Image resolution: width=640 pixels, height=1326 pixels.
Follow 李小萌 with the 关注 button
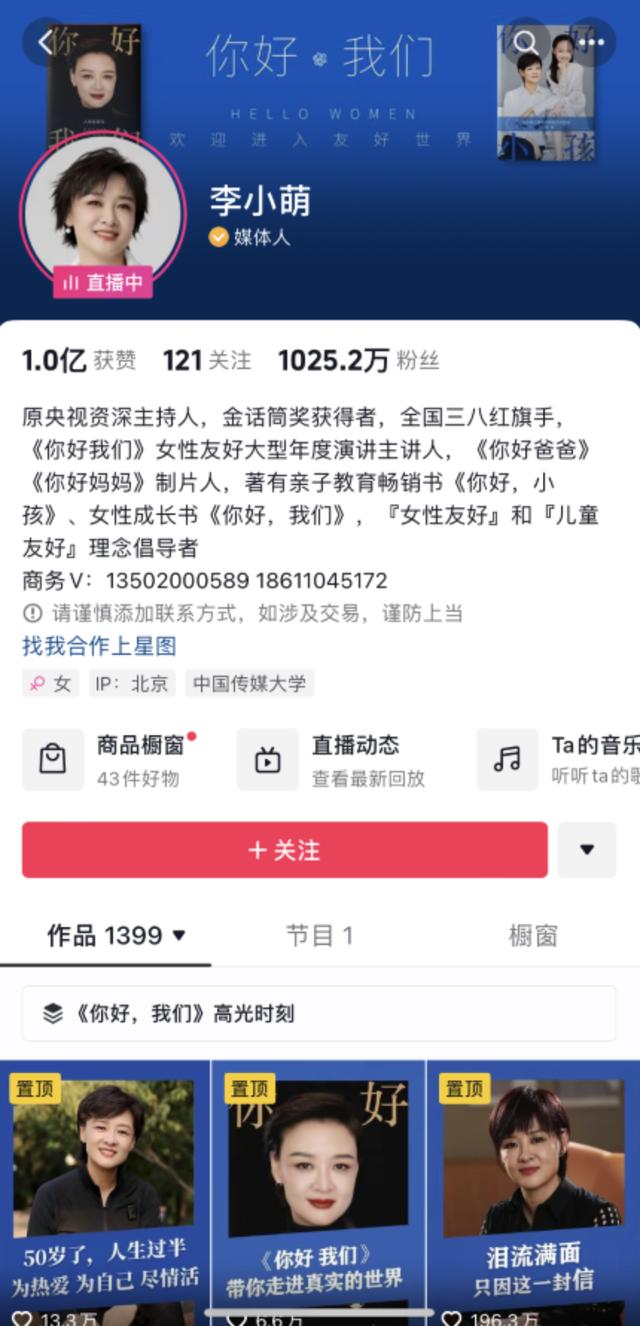[x=285, y=850]
